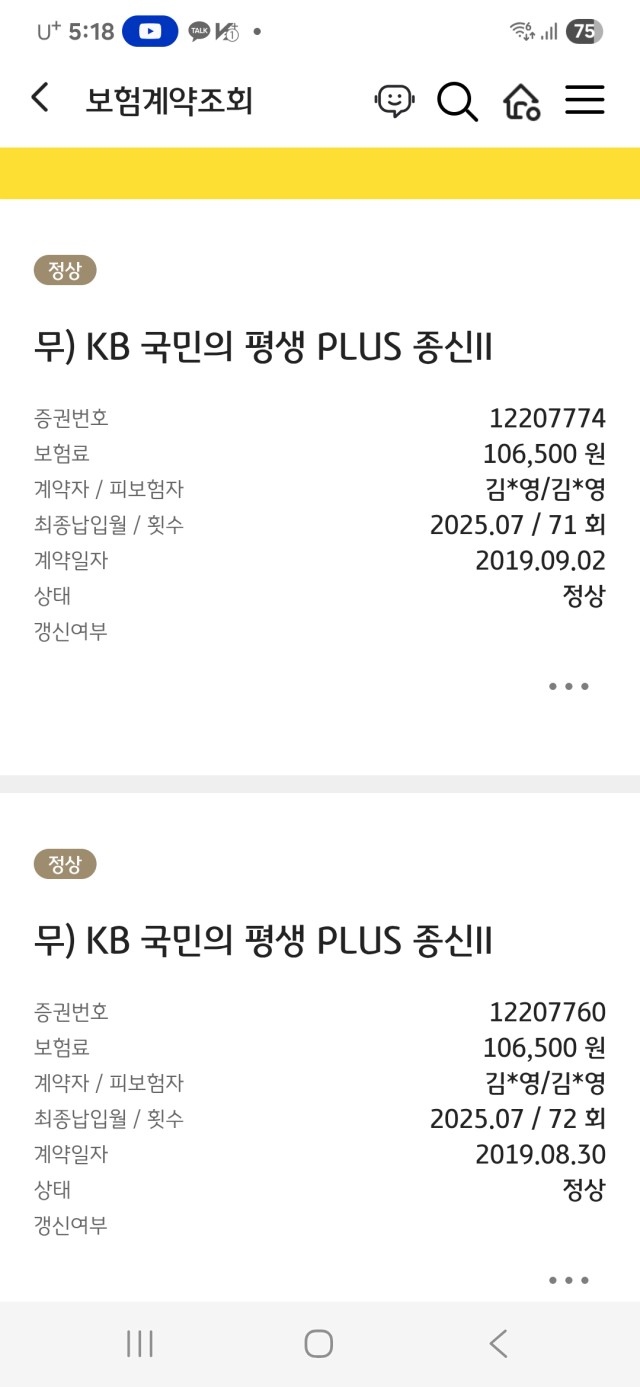Go to the app home icon

click(521, 101)
